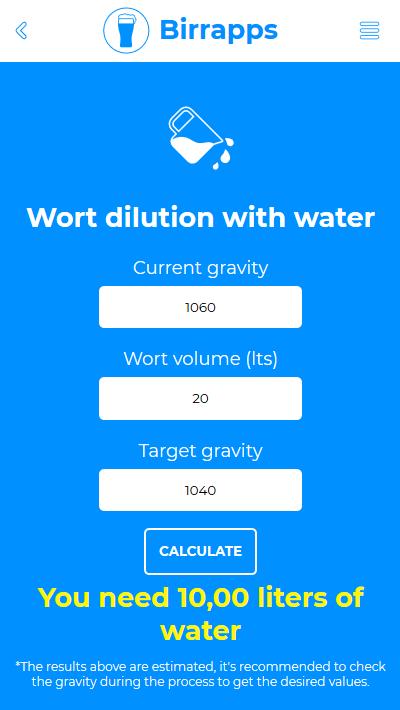Edit the Target gravity field

(200, 490)
